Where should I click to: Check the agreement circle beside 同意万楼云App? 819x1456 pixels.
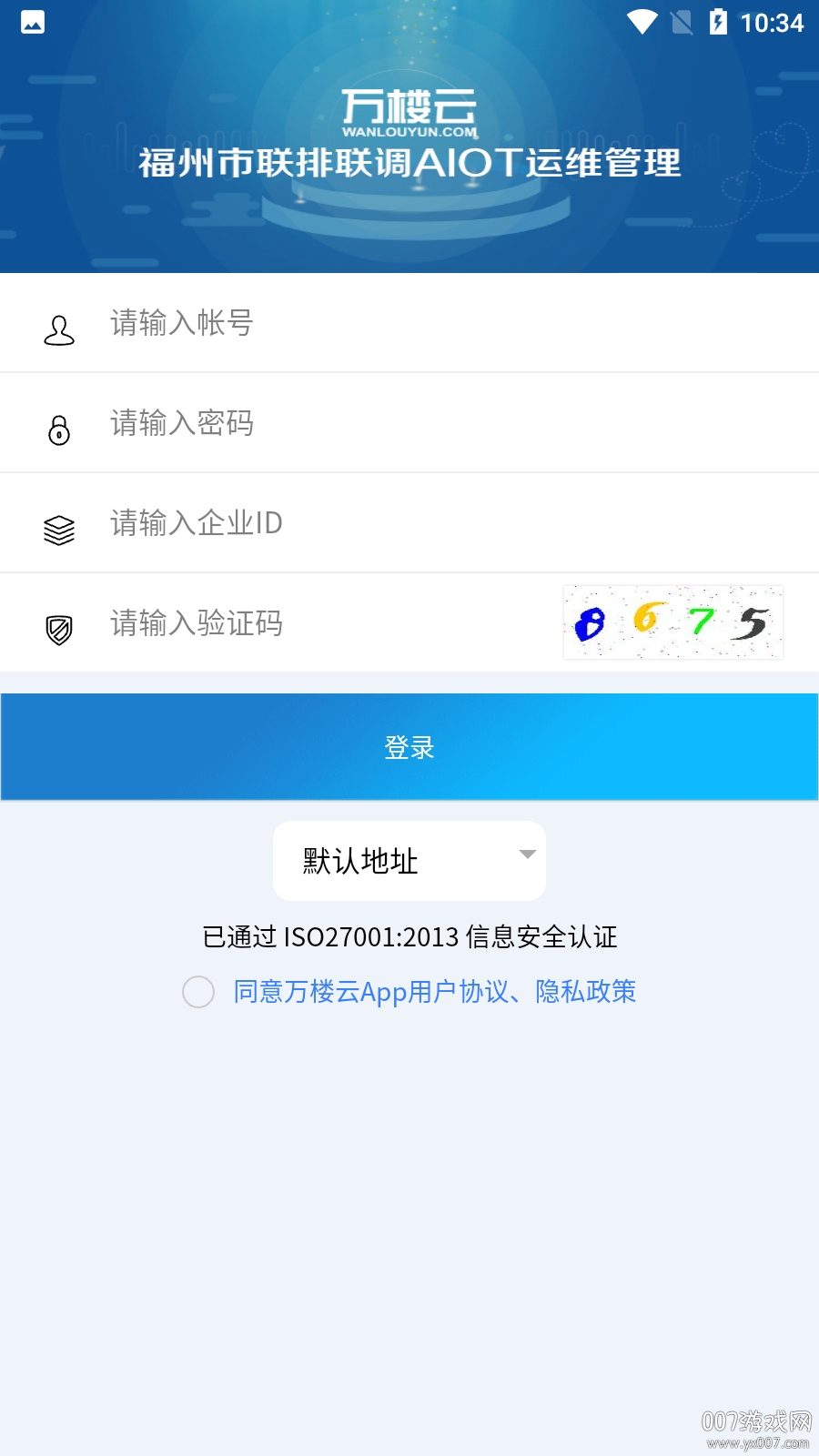tap(198, 991)
